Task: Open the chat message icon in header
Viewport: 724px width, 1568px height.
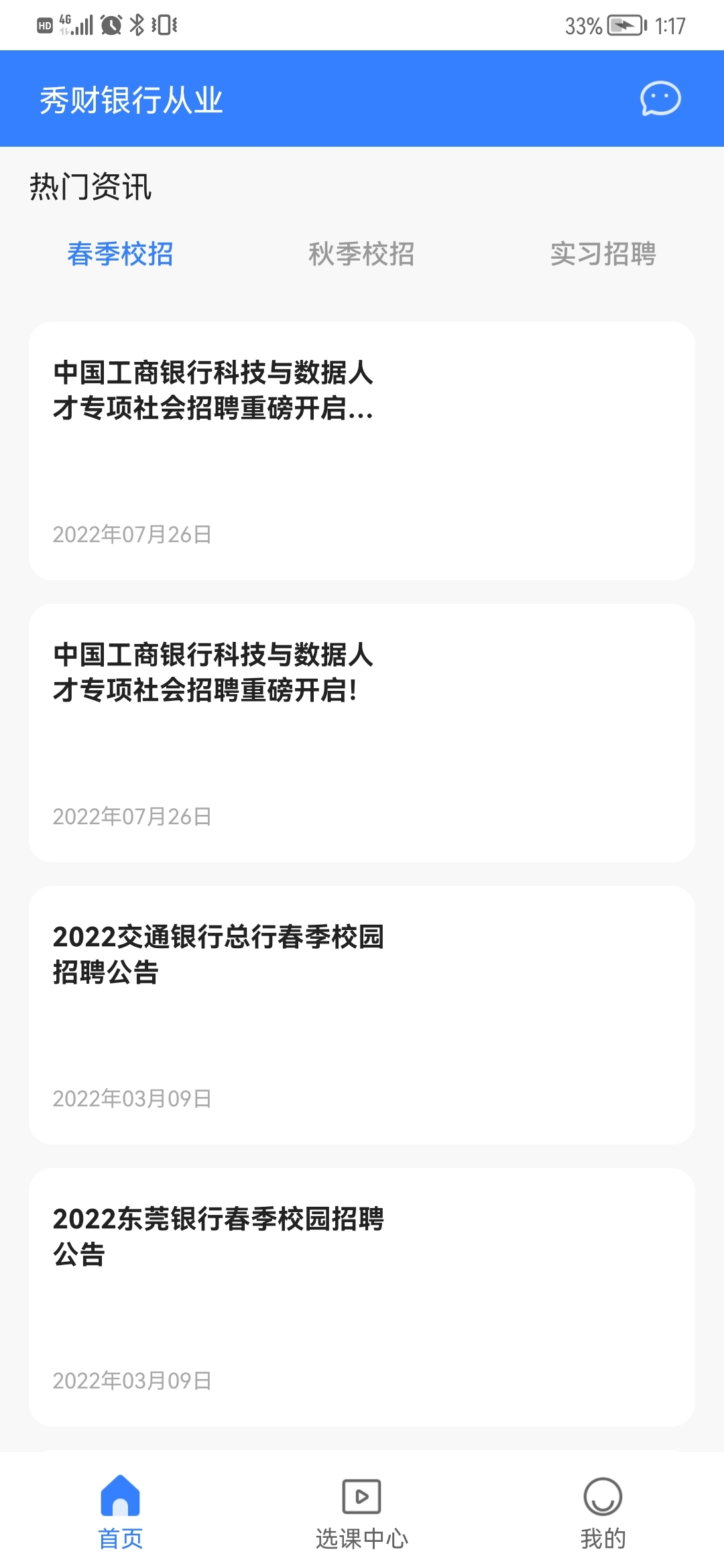Action: [660, 99]
